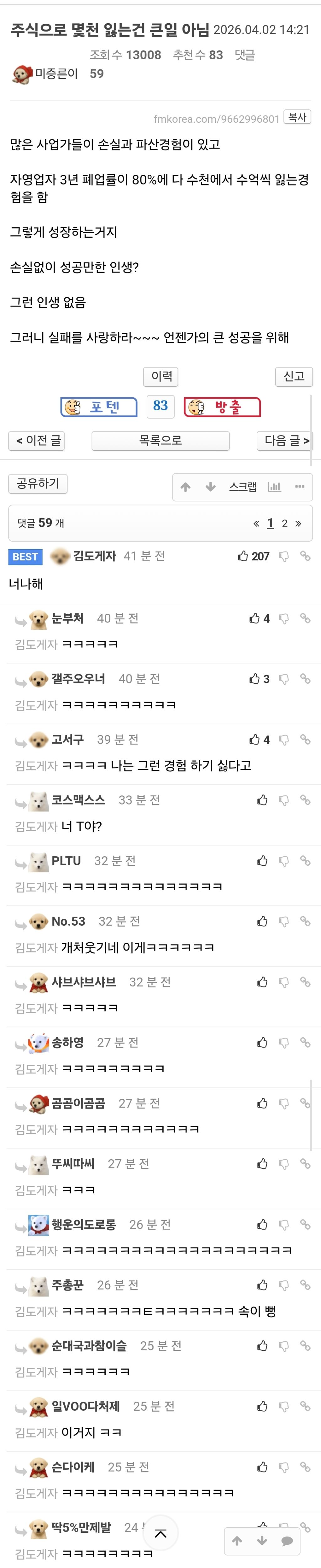Tap the 스크랩 bookmark option
This screenshot has height=1568, width=321.
pyautogui.click(x=243, y=486)
